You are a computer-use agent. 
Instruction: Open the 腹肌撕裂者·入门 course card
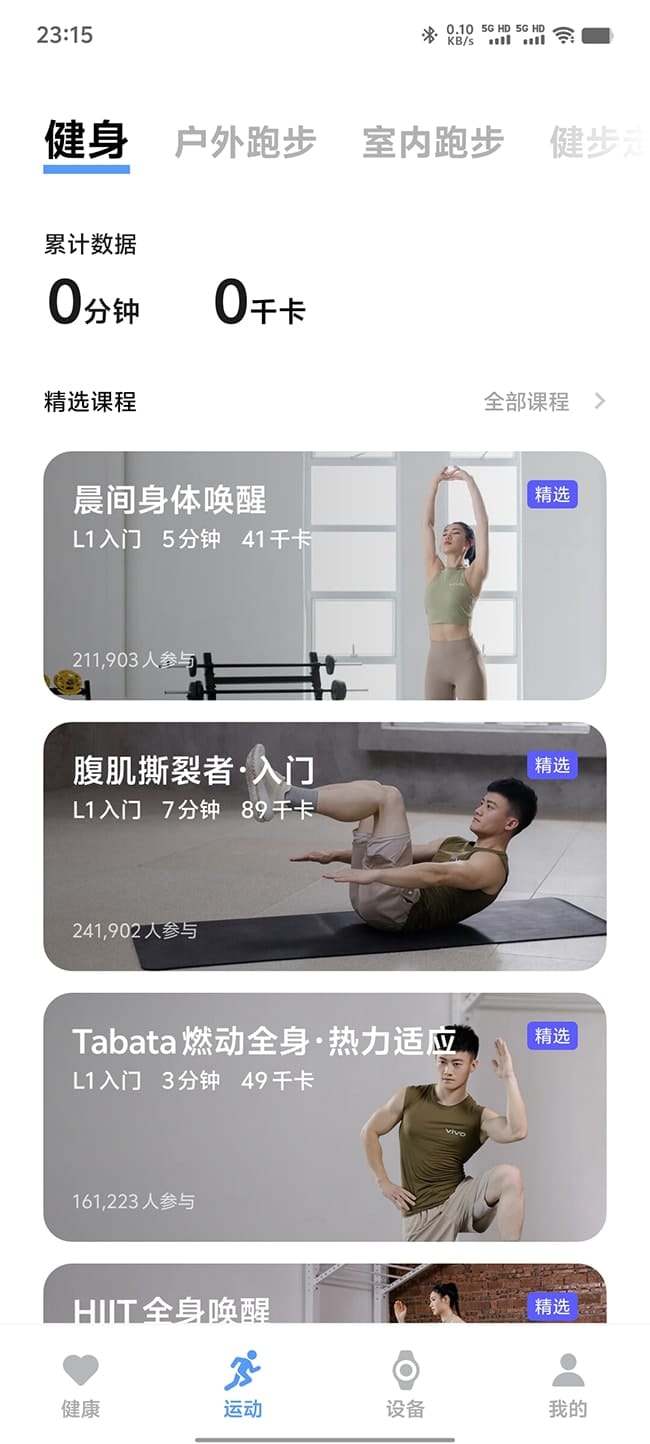click(324, 846)
